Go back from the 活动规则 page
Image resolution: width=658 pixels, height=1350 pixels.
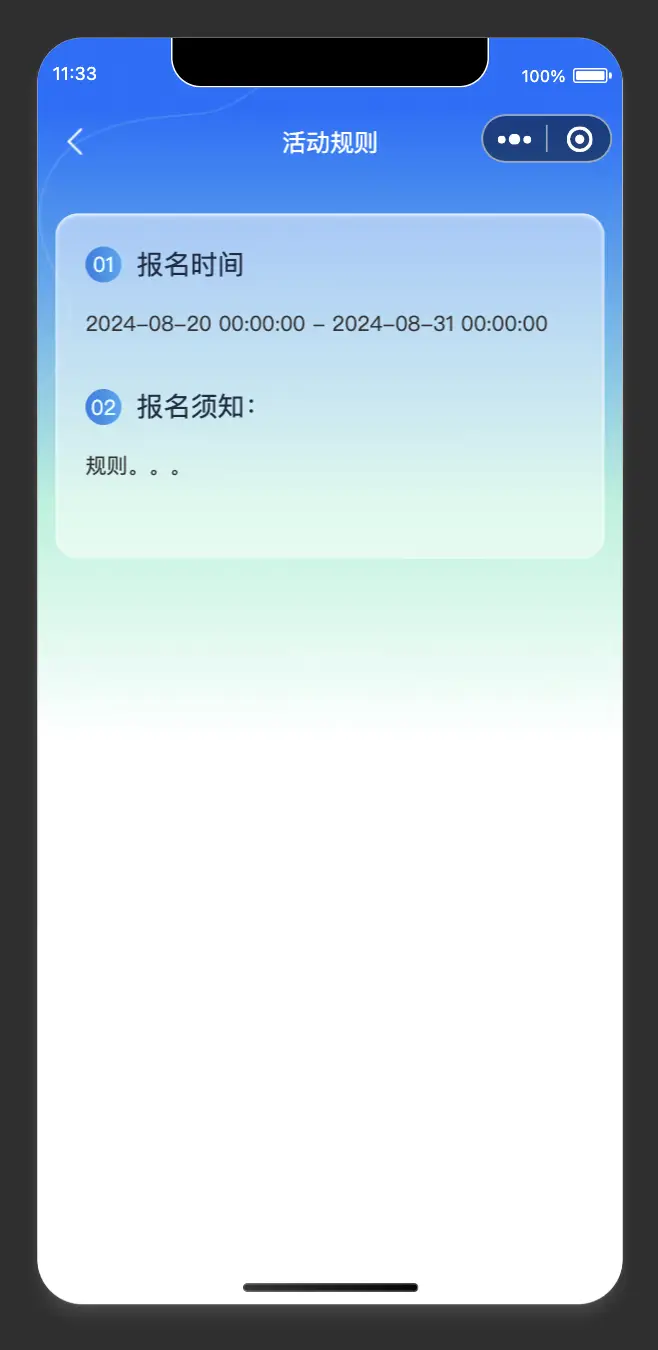[75, 142]
